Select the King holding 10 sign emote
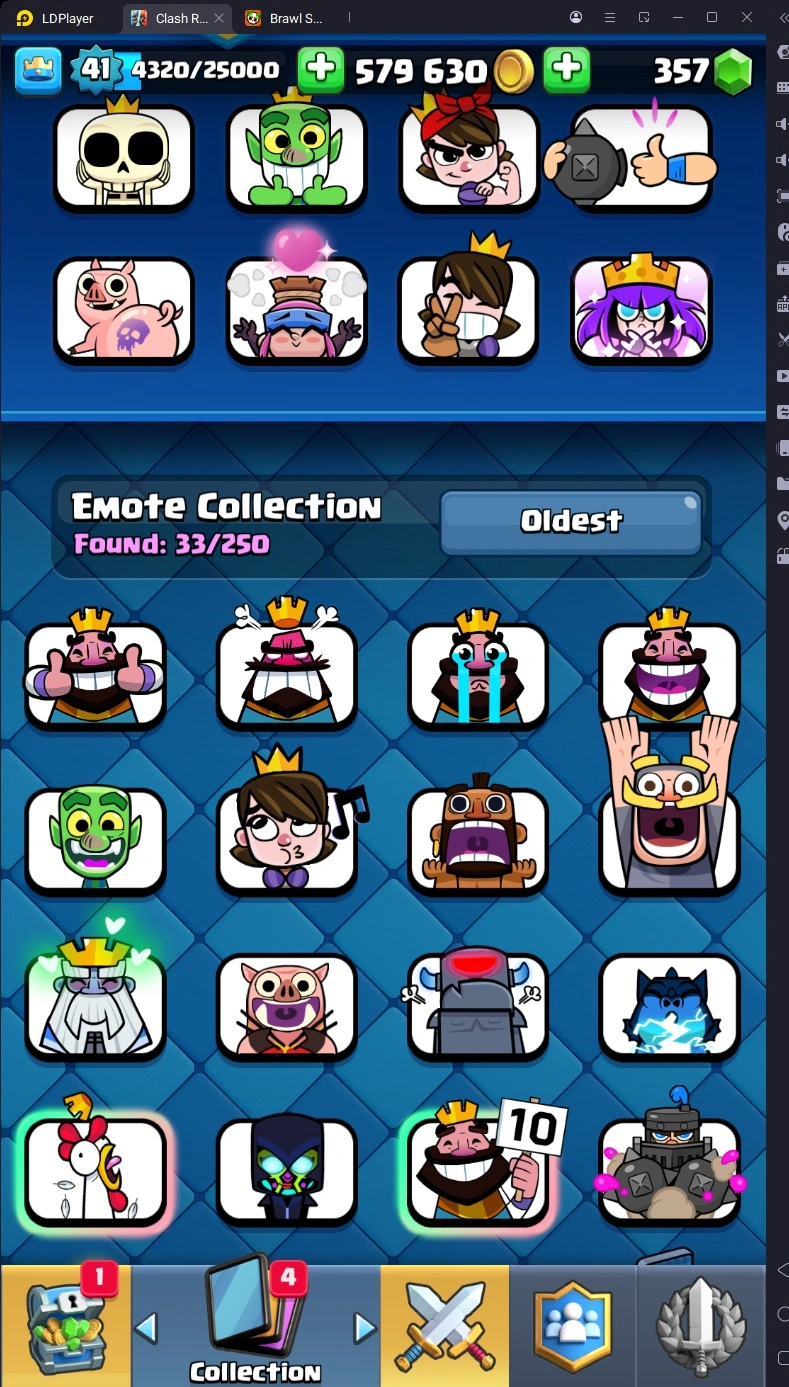789x1387 pixels. pyautogui.click(x=478, y=1170)
